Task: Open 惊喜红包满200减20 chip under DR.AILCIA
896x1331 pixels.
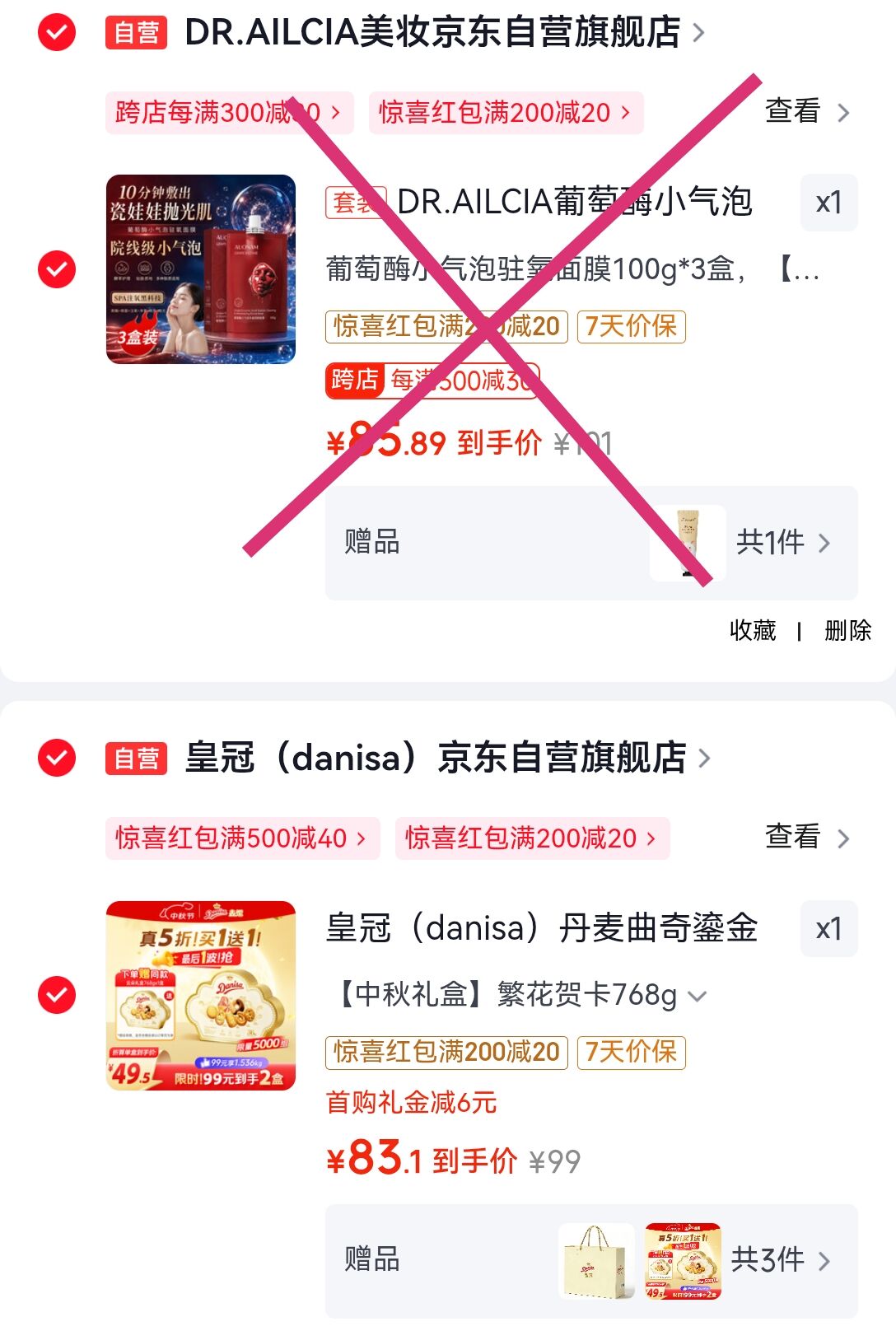Action: click(506, 112)
